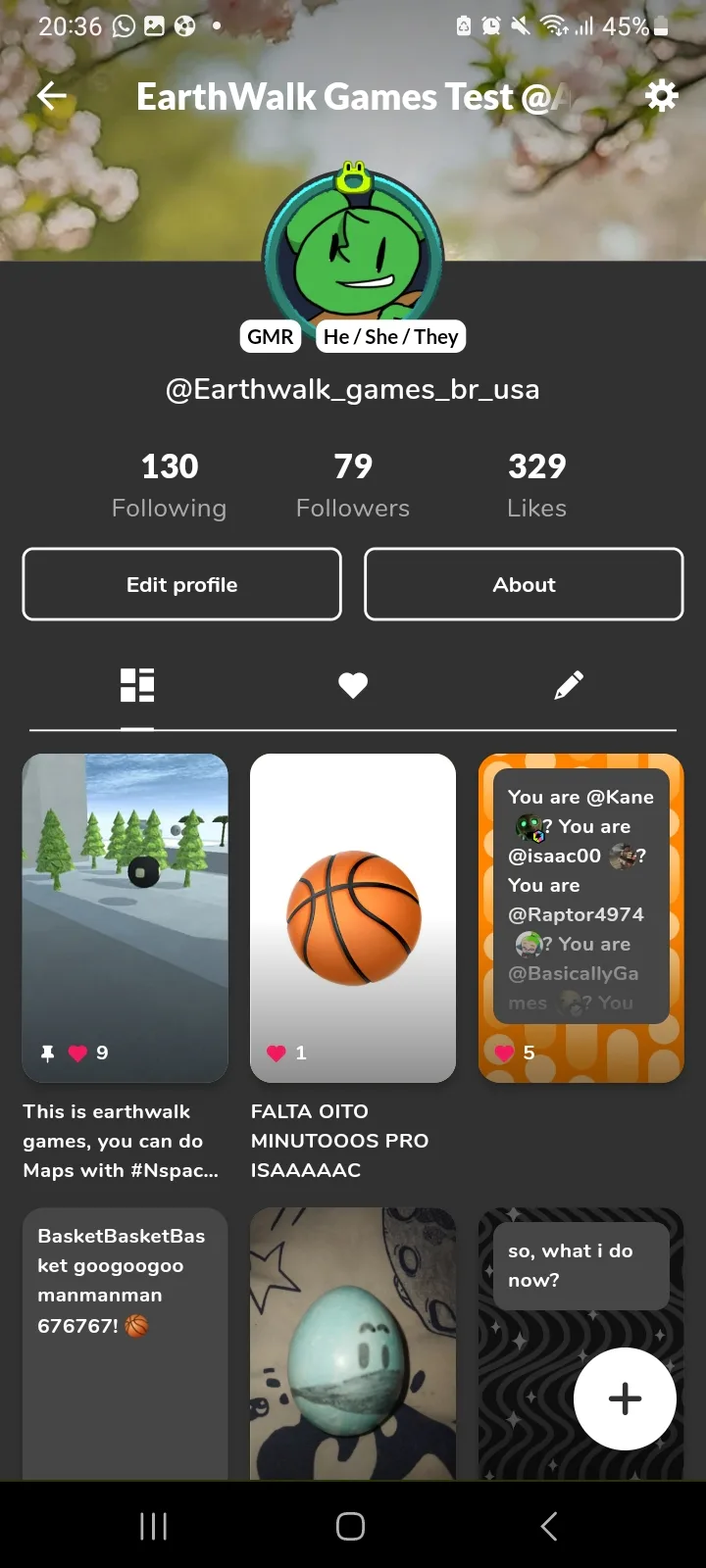Switch to the drafts pencil tab
Image resolution: width=706 pixels, height=1568 pixels.
(x=569, y=685)
